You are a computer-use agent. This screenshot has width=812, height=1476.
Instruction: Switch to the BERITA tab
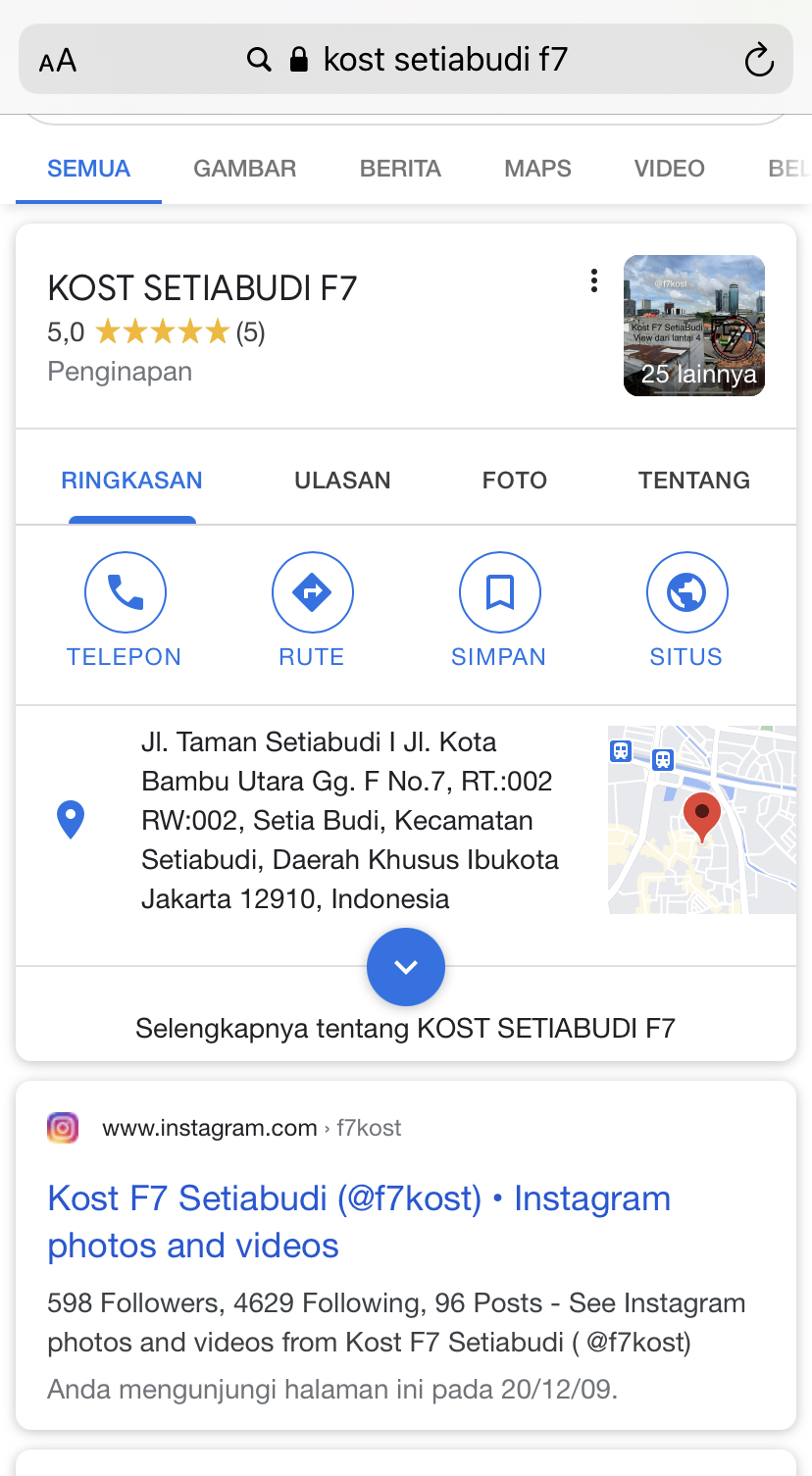tap(400, 169)
